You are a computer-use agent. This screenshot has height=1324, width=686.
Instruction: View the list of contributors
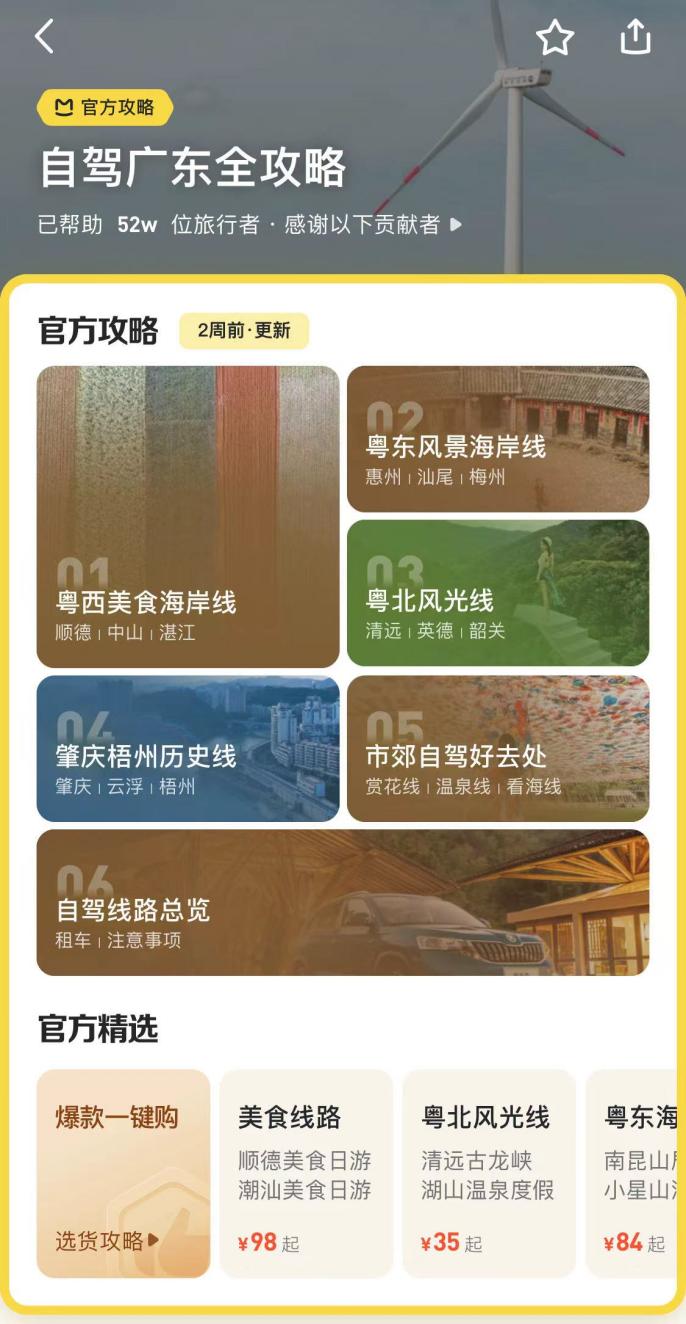pos(372,225)
